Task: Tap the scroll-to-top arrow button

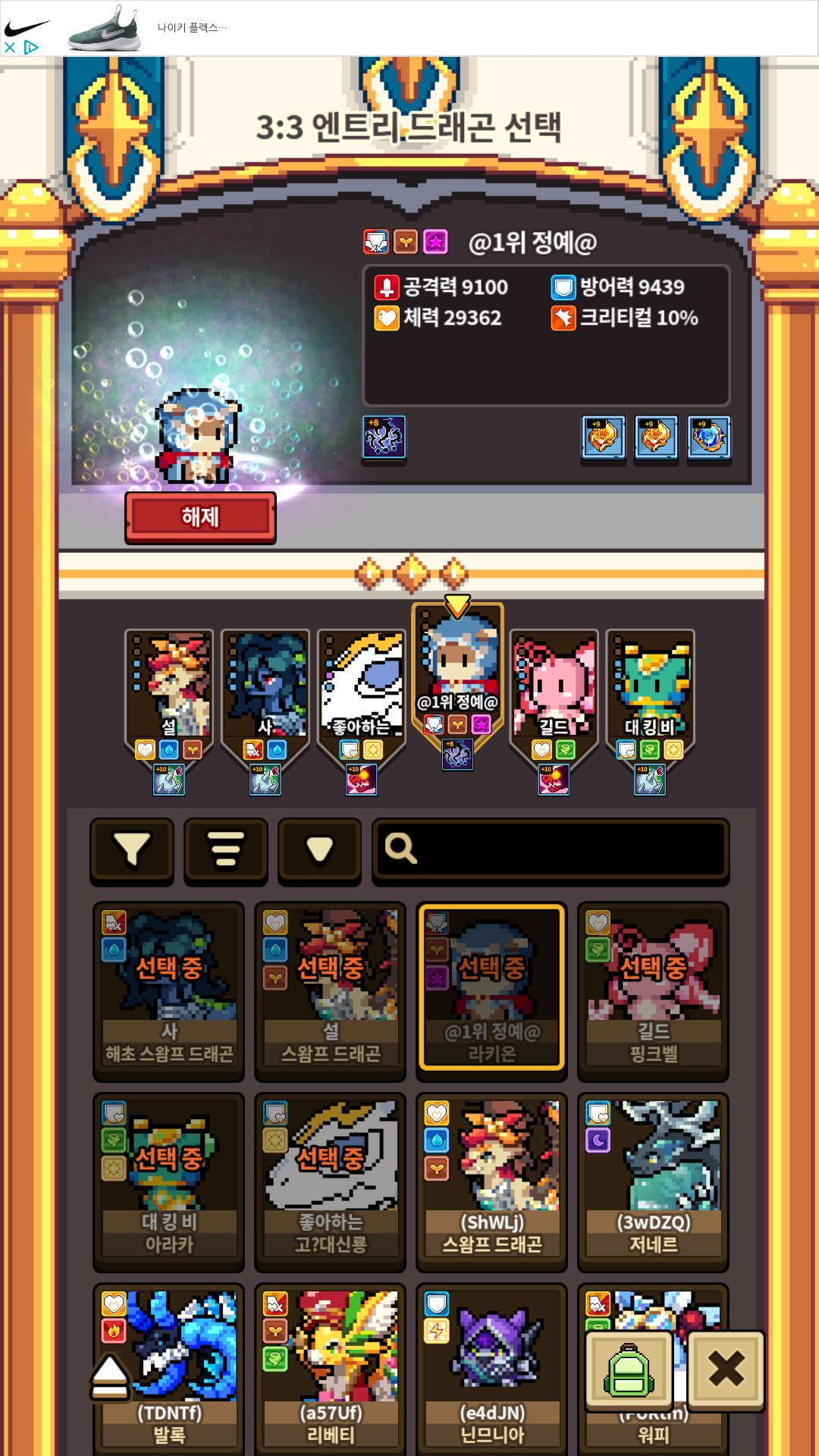Action: [110, 1376]
